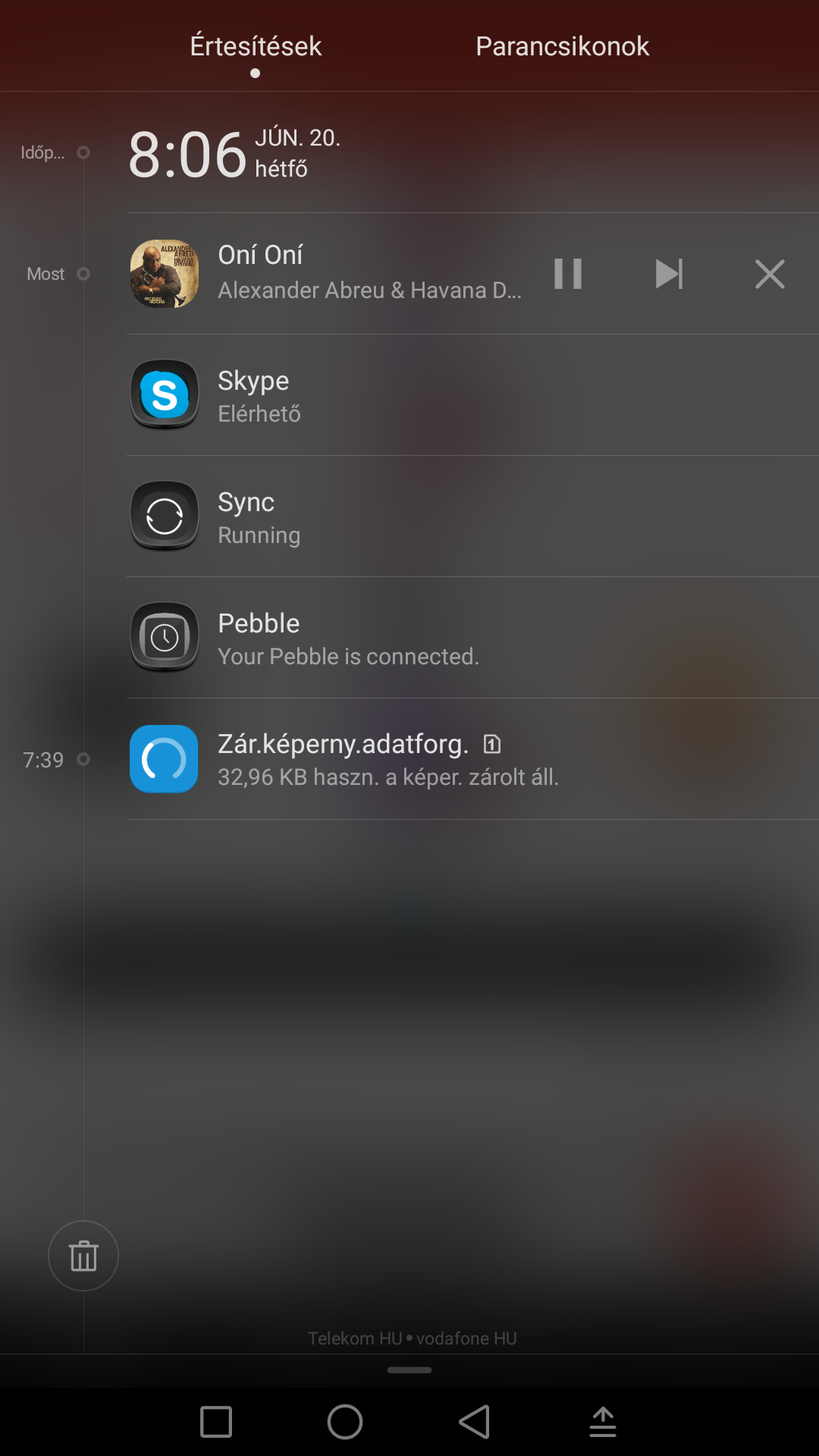Close the music player notification
Image resolution: width=819 pixels, height=1456 pixels.
(x=770, y=274)
